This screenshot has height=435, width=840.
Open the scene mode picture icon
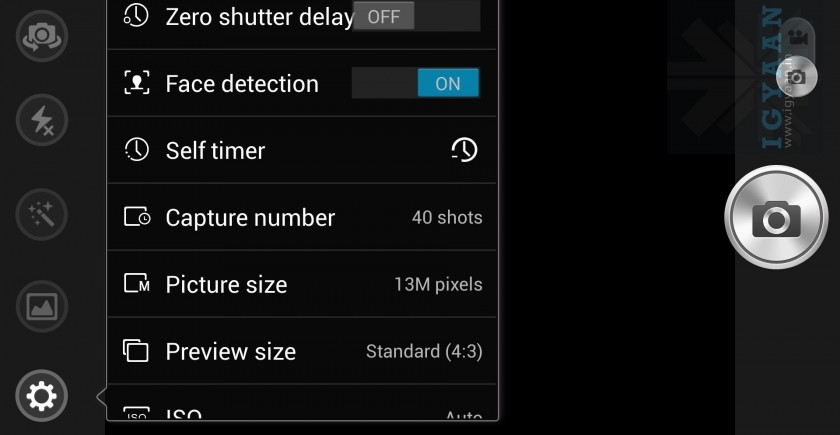pyautogui.click(x=42, y=306)
